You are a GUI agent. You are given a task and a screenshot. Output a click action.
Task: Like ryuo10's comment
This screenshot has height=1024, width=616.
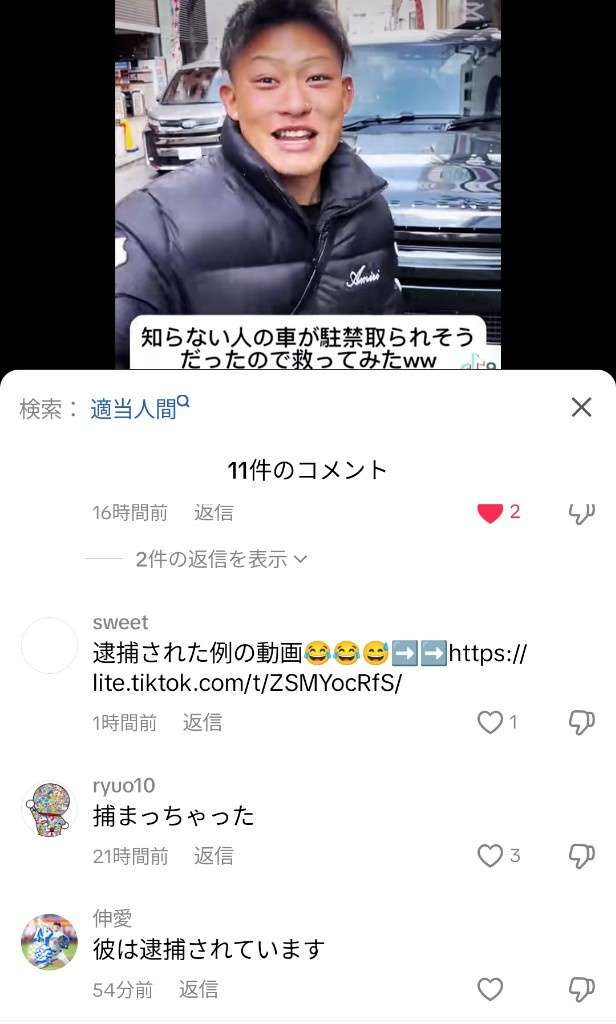(490, 855)
